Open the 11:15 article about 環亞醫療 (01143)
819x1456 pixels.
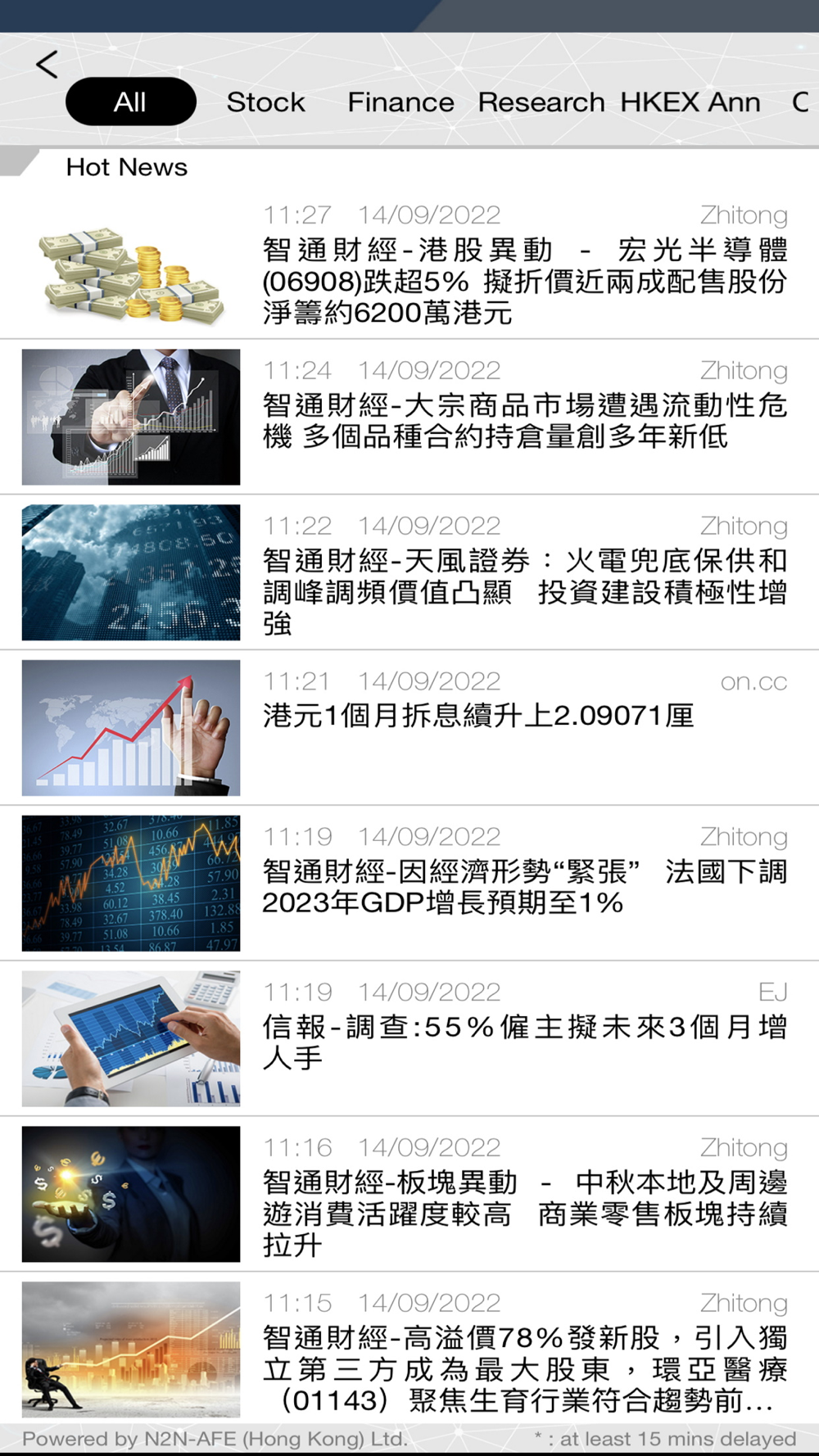point(524,1369)
